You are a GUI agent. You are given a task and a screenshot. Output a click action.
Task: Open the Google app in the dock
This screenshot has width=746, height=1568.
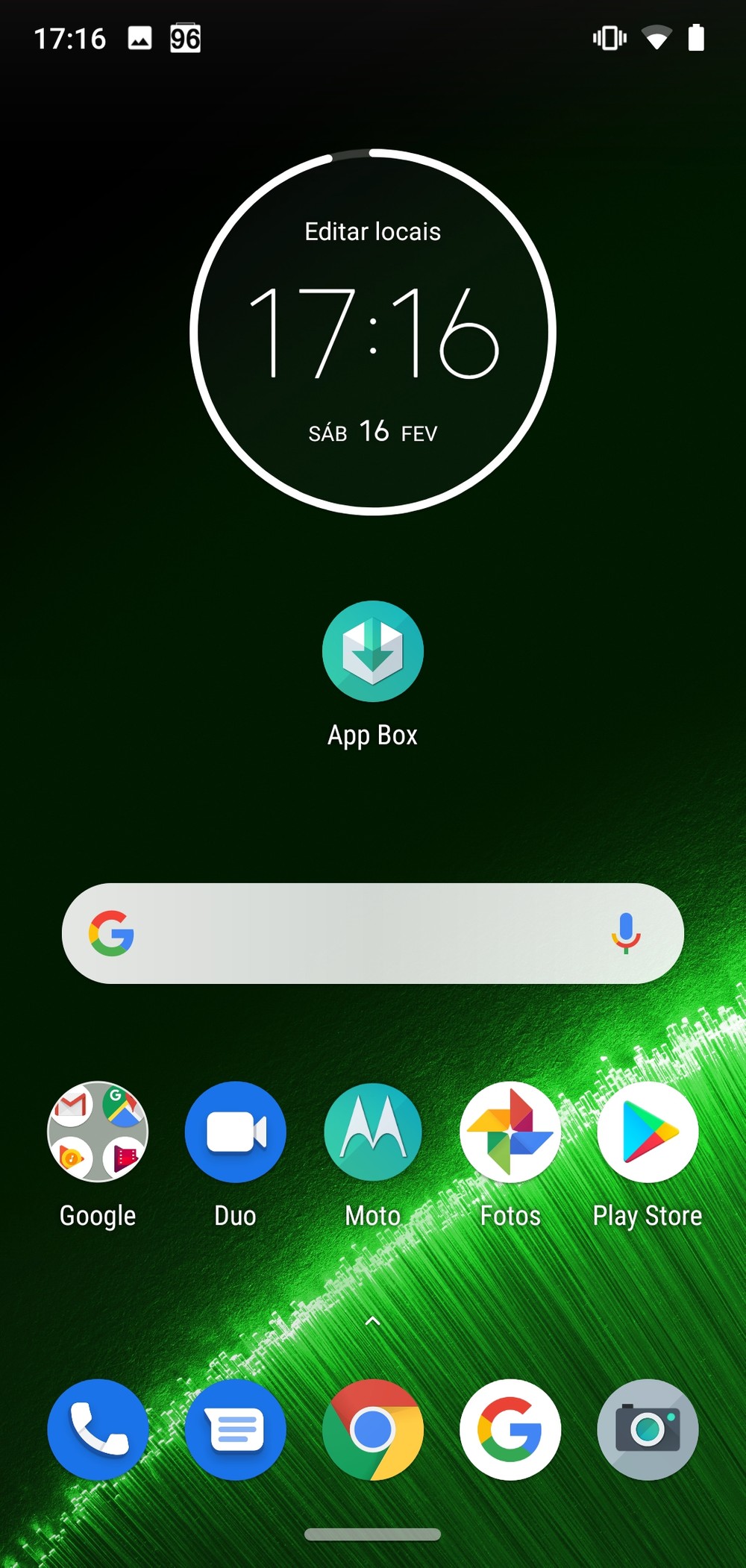pyautogui.click(x=510, y=1429)
